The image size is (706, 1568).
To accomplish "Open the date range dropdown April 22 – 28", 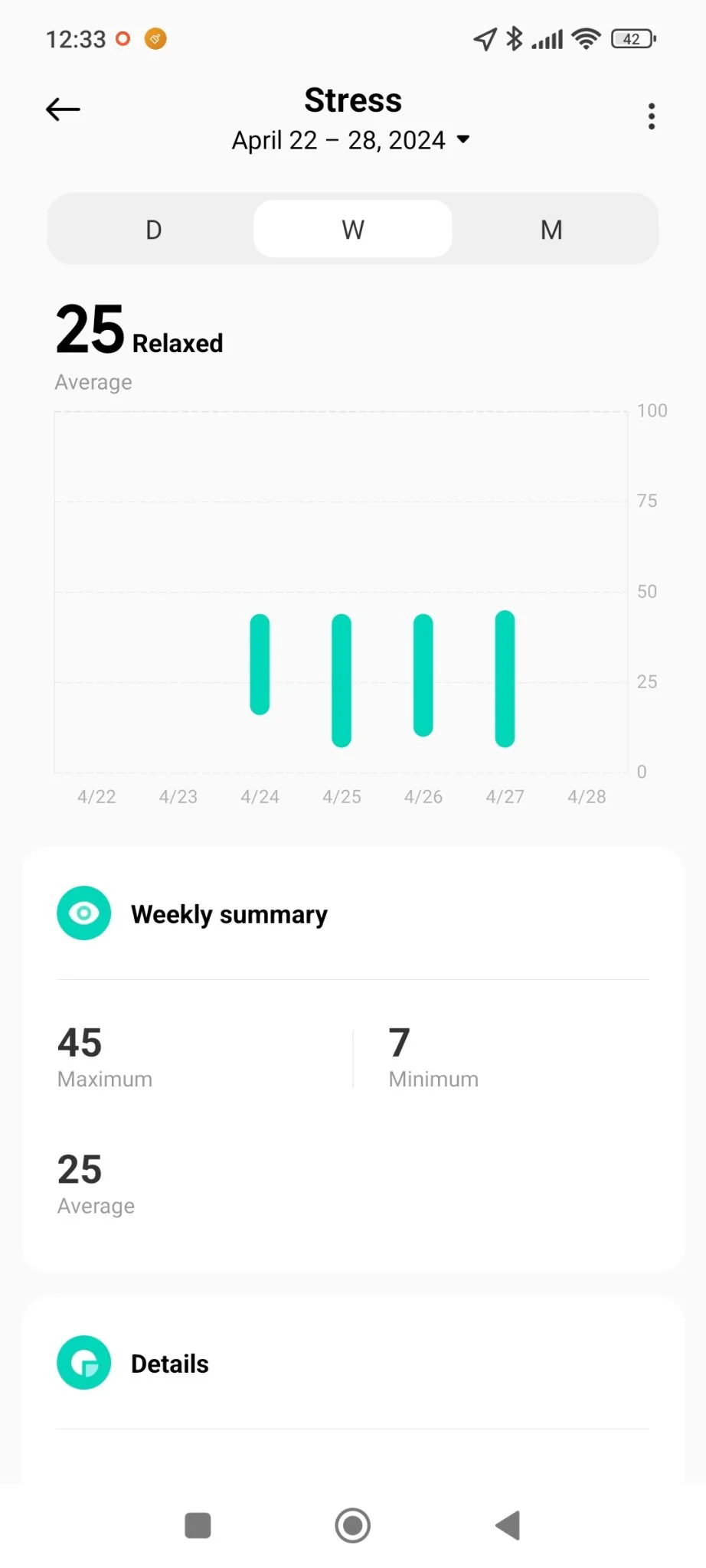I will coord(351,140).
